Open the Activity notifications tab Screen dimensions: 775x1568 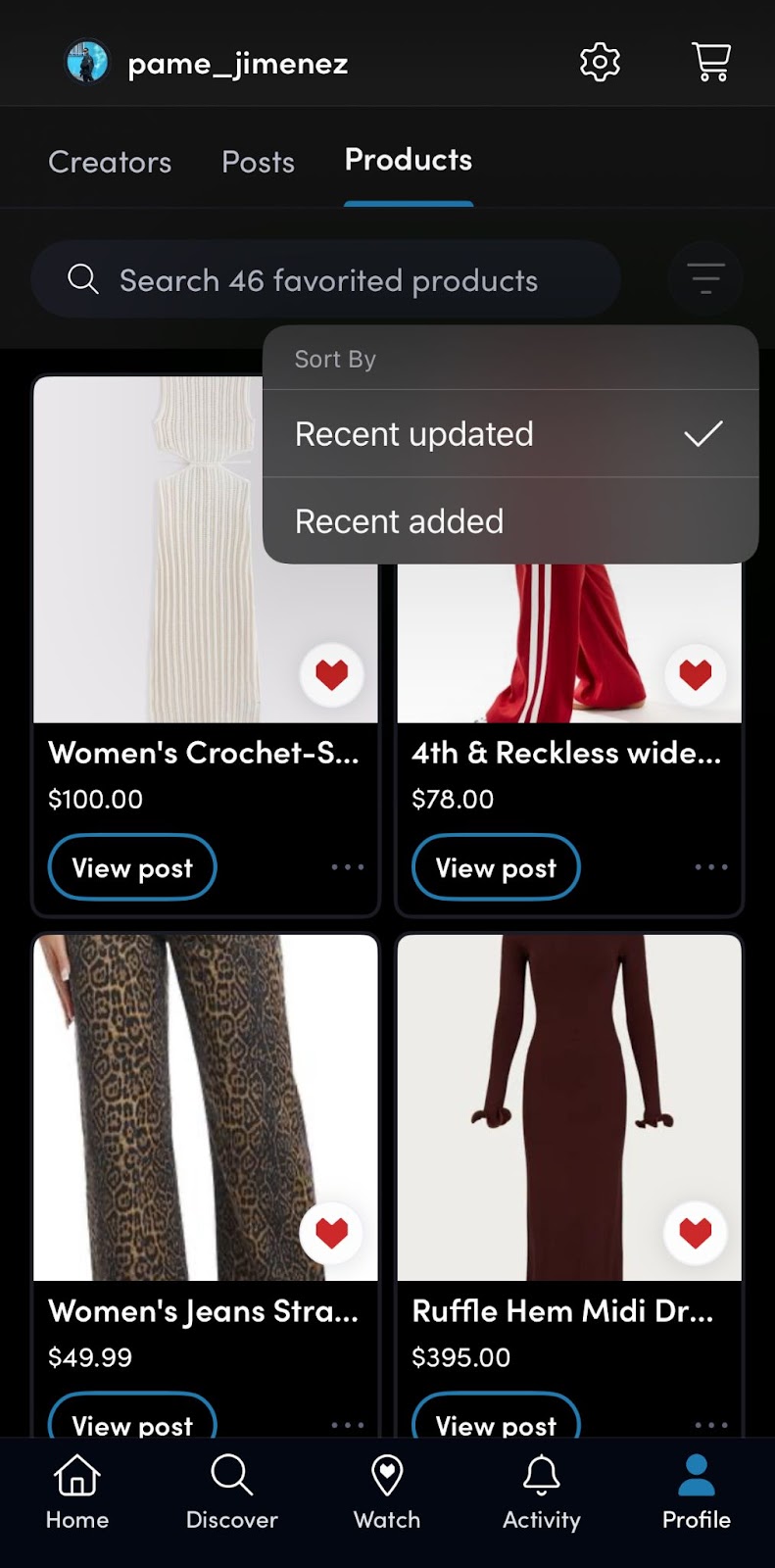coord(541,1492)
